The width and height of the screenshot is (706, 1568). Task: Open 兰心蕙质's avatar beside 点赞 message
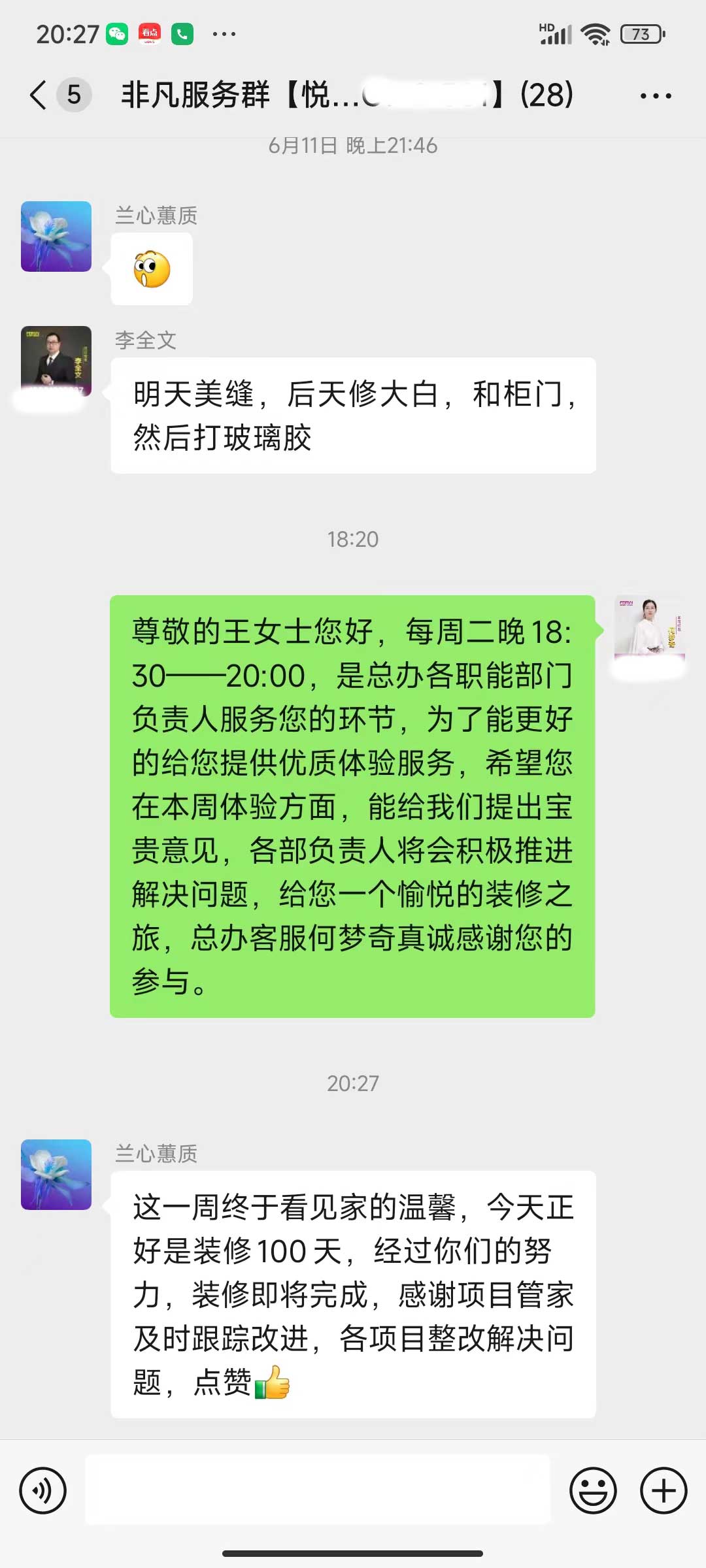[x=56, y=1175]
